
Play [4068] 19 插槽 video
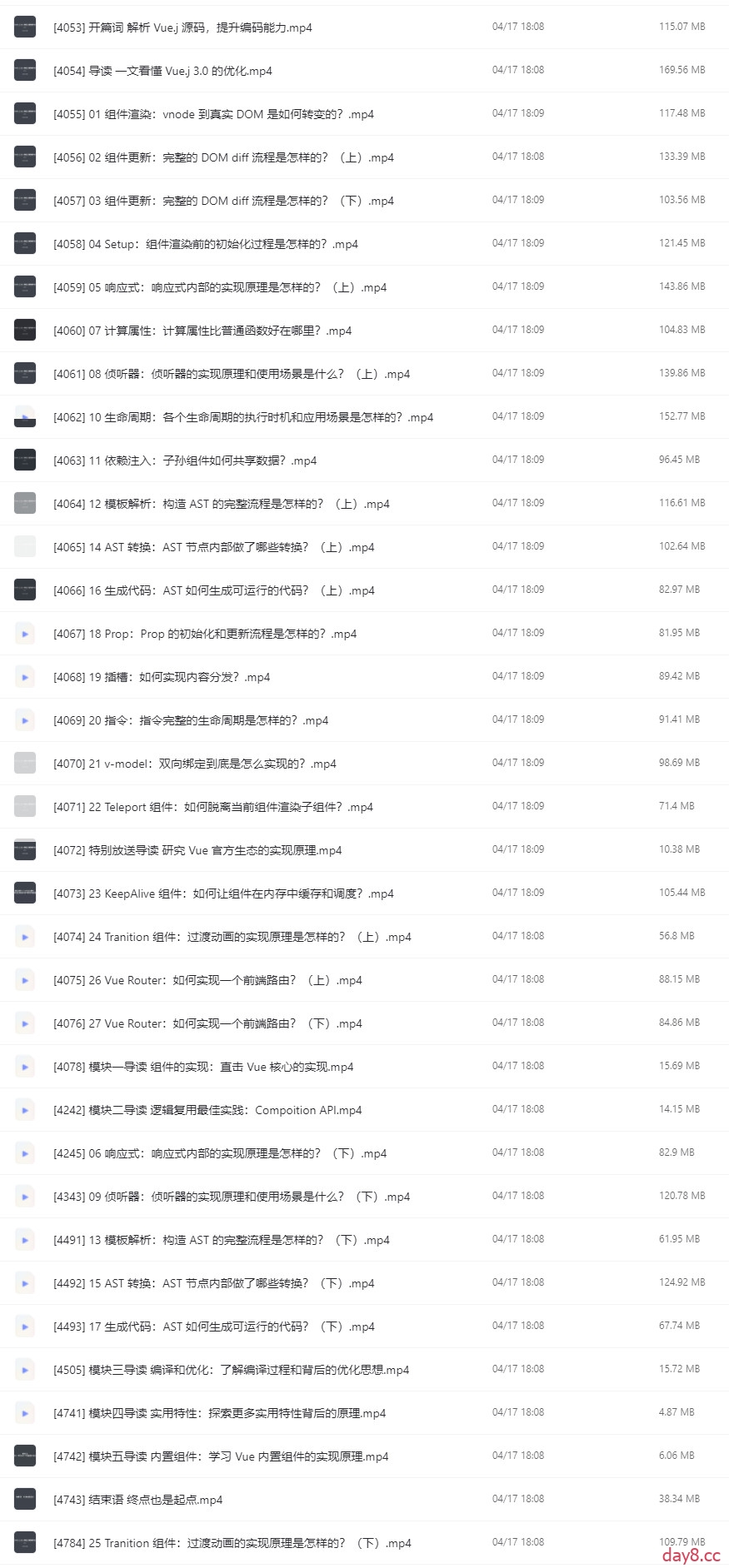161,677
